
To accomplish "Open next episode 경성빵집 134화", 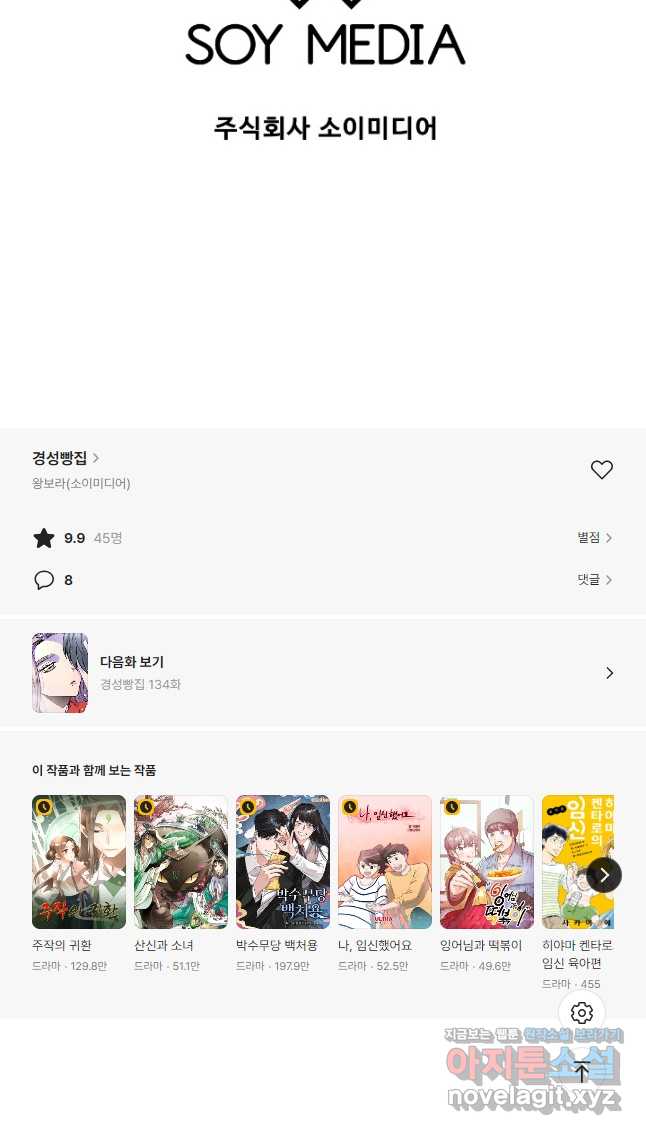I will [322, 673].
